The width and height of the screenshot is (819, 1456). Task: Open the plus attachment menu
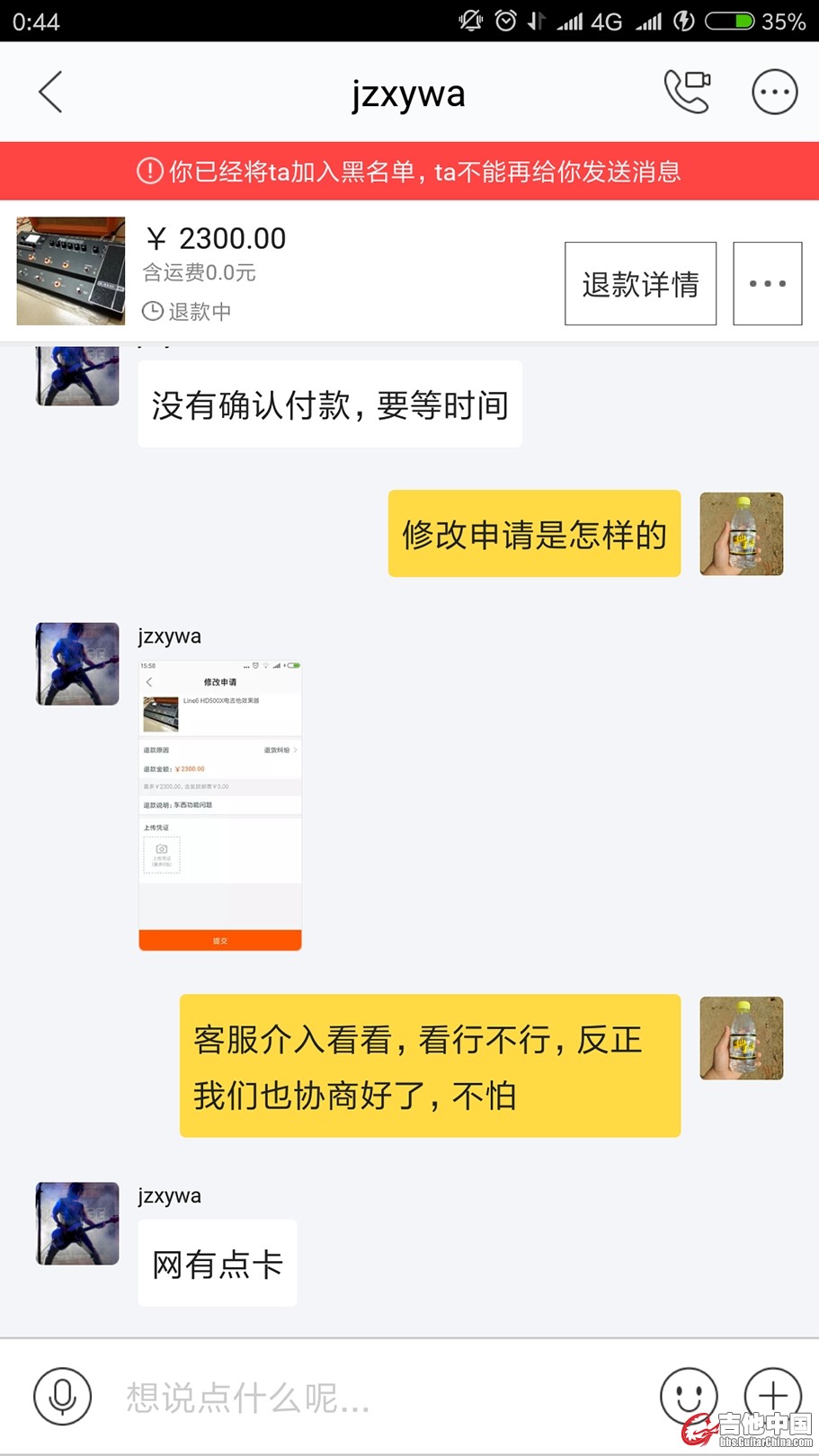[x=772, y=1394]
